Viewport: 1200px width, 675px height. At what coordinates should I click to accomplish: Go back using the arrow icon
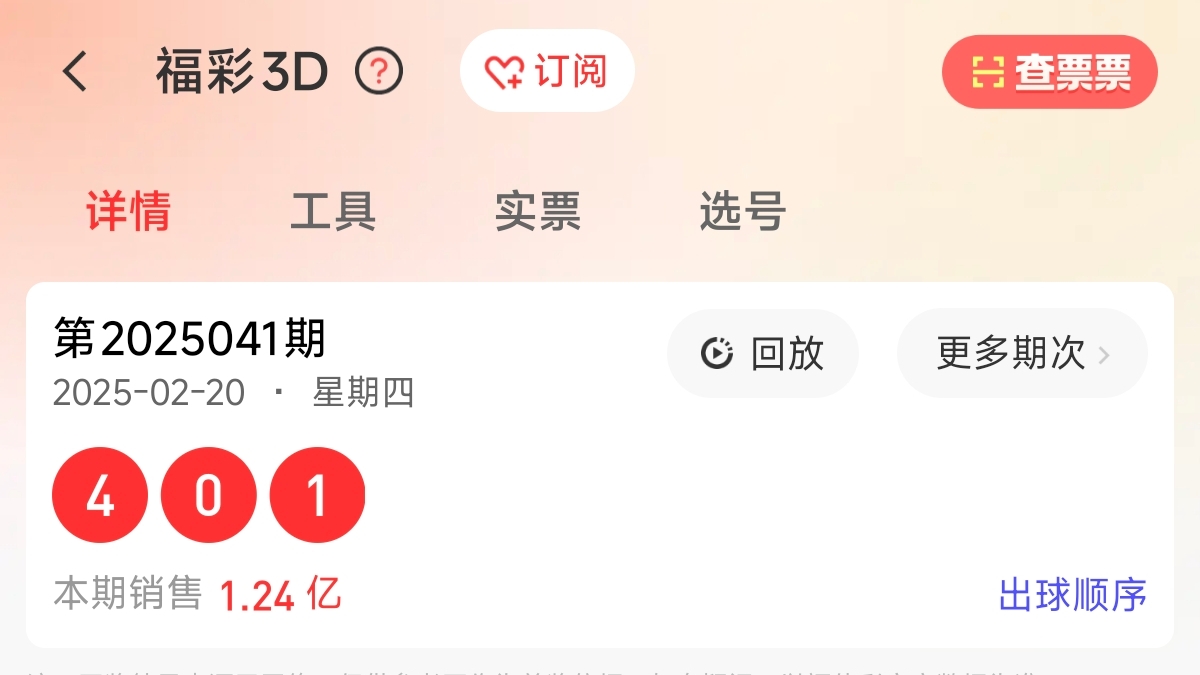click(75, 72)
